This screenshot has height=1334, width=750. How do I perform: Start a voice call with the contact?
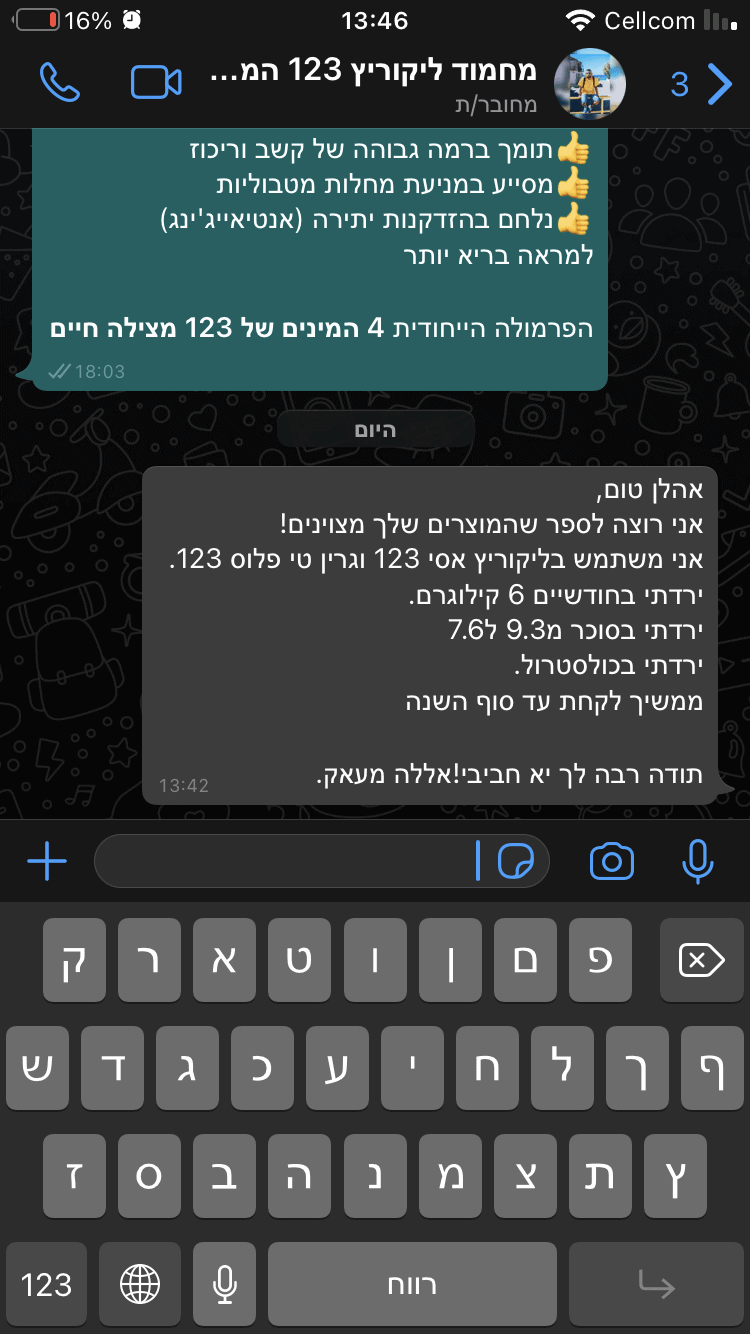tap(60, 82)
